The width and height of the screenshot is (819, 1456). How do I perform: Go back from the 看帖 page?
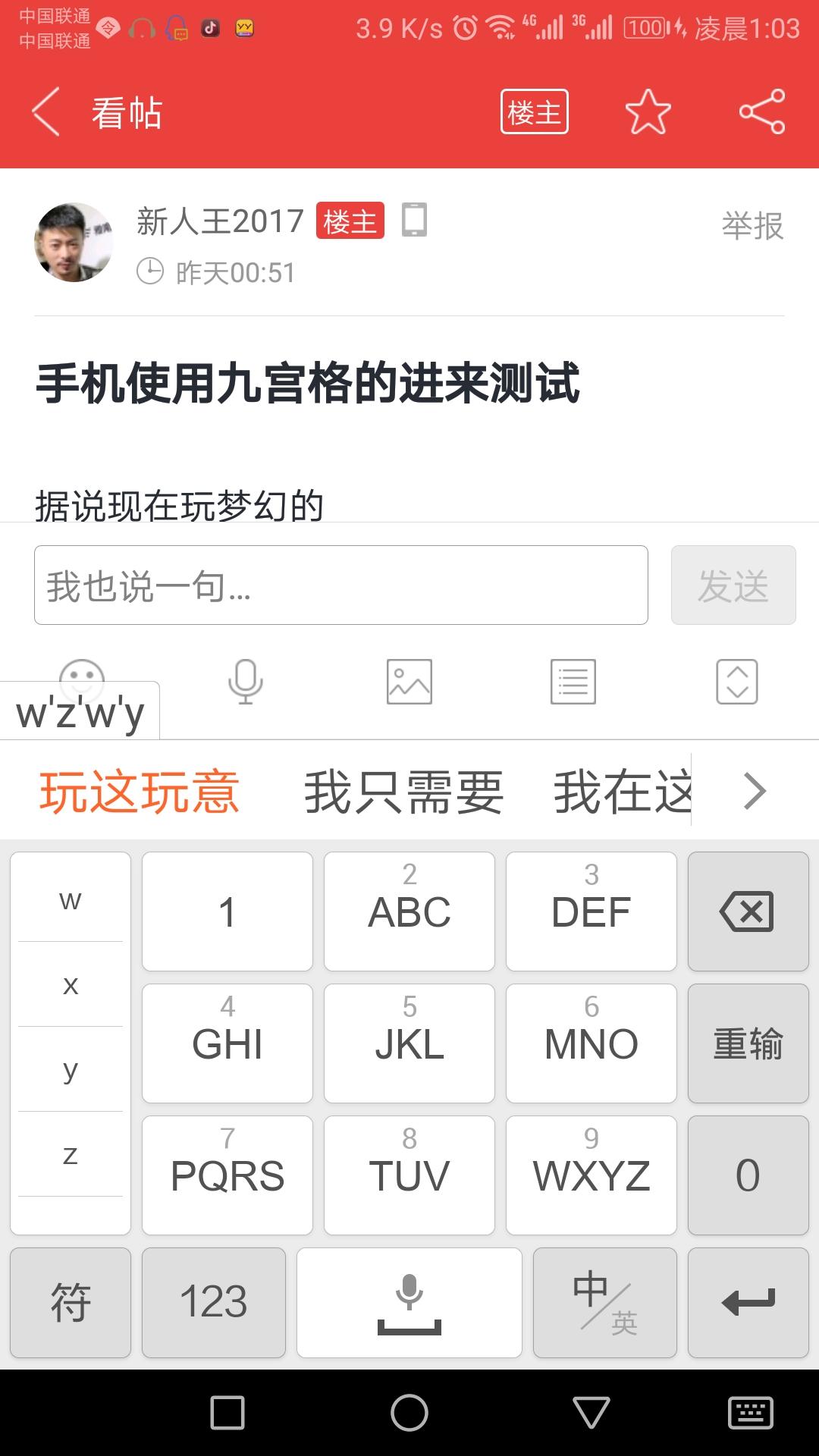pyautogui.click(x=47, y=112)
